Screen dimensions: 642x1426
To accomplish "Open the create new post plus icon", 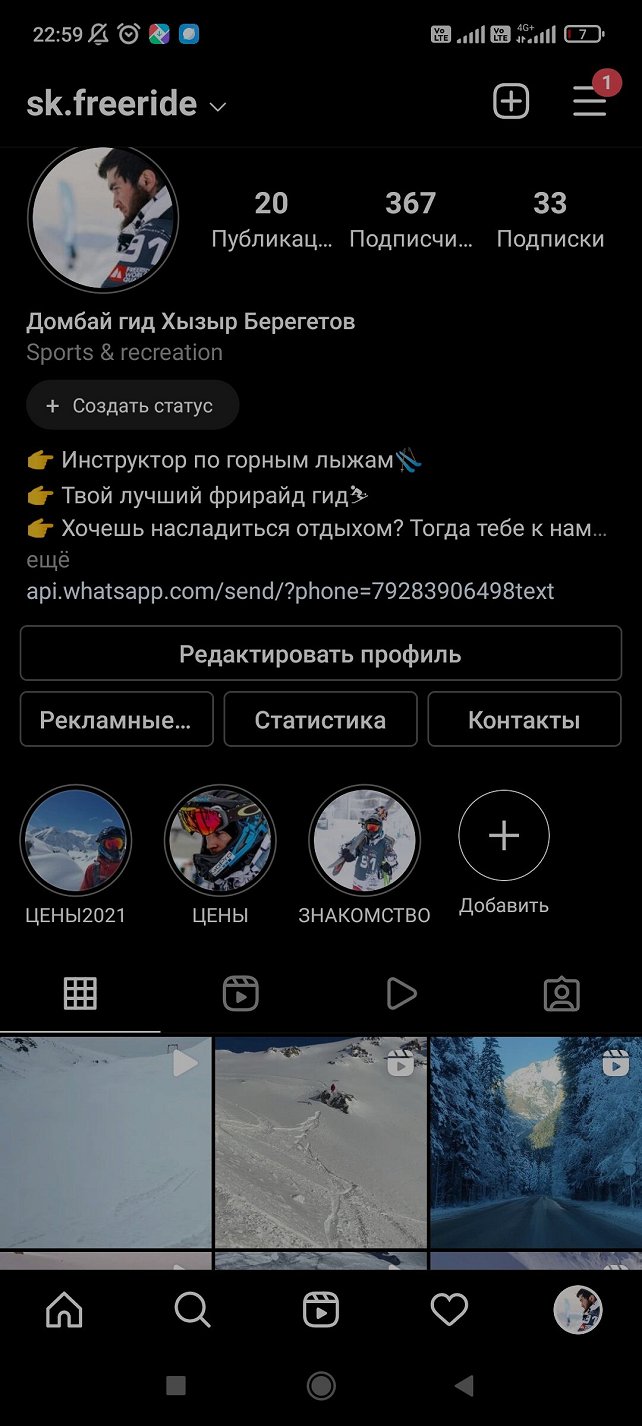I will [511, 102].
